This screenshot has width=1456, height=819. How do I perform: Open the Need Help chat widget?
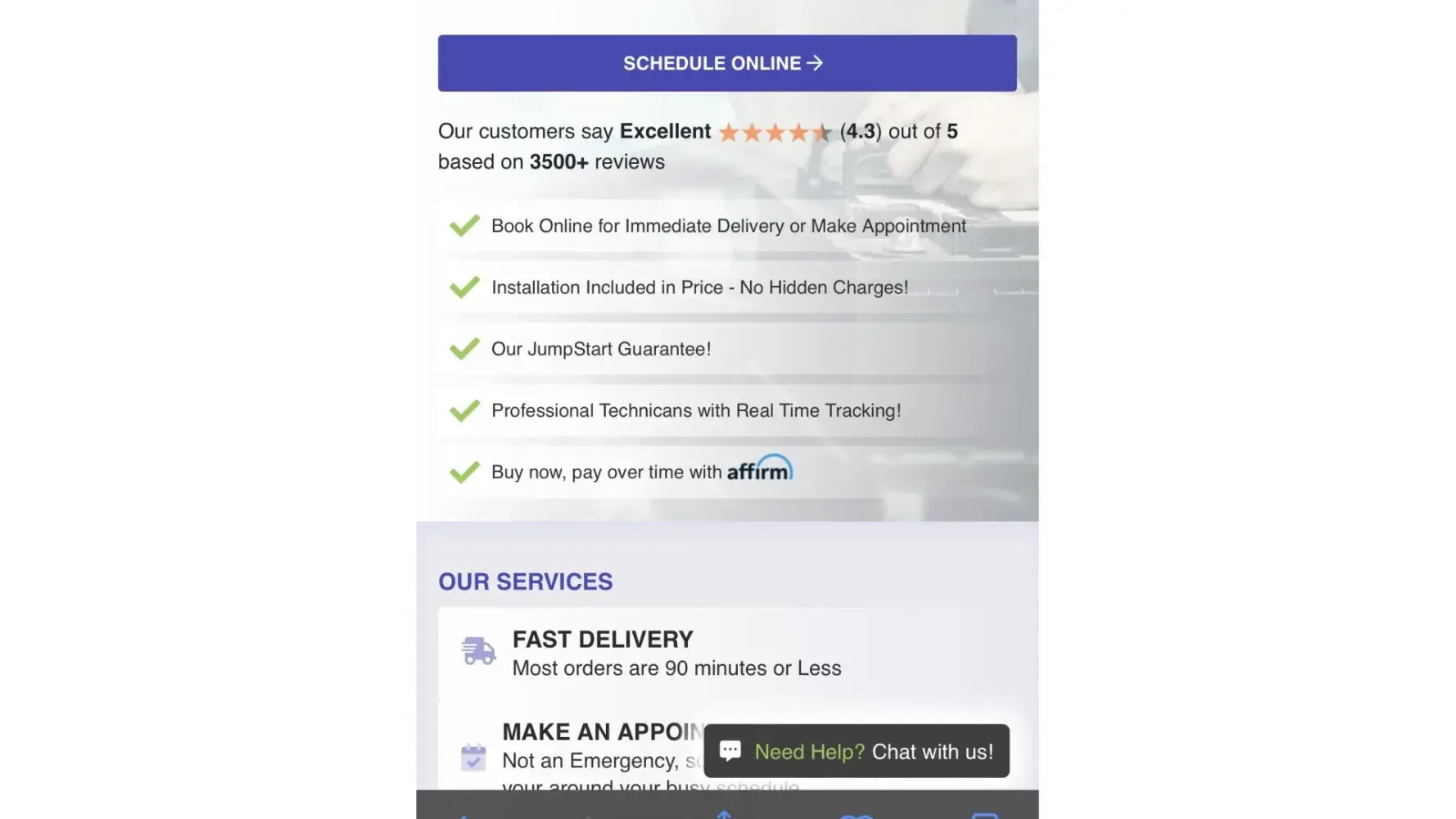tap(856, 751)
